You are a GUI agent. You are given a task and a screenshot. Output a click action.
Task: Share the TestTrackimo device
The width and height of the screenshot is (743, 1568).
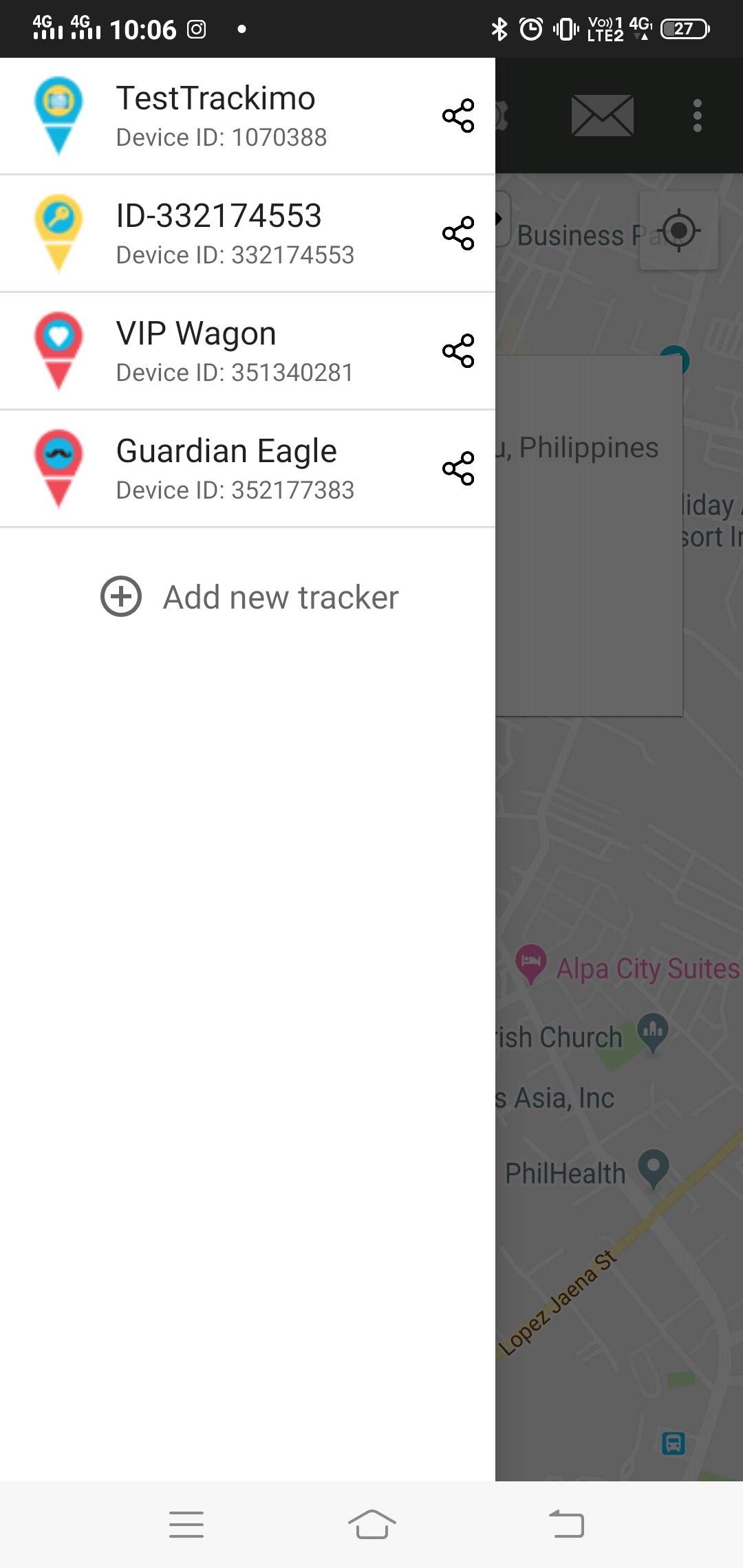click(458, 116)
